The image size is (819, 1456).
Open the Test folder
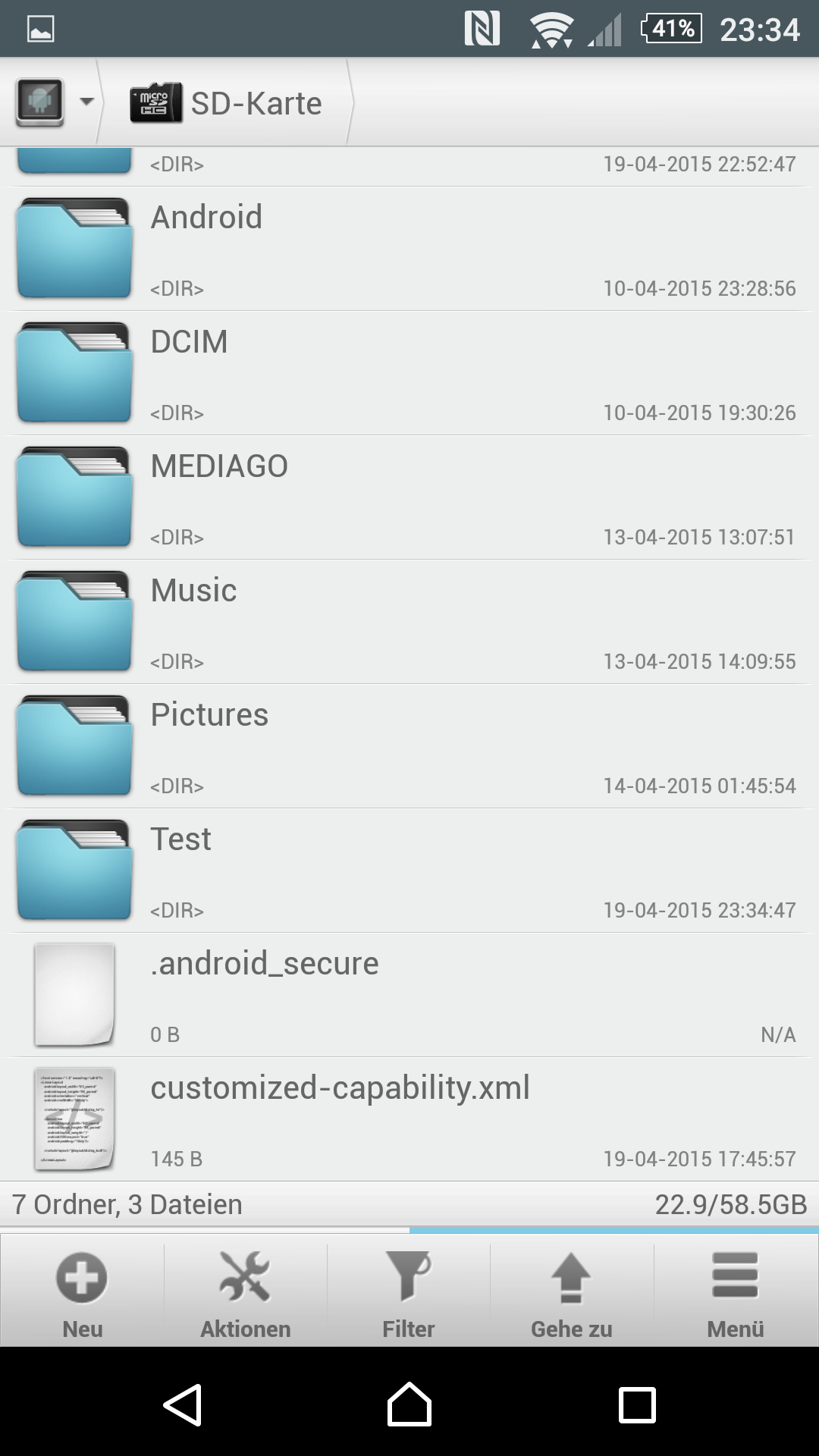tap(409, 871)
